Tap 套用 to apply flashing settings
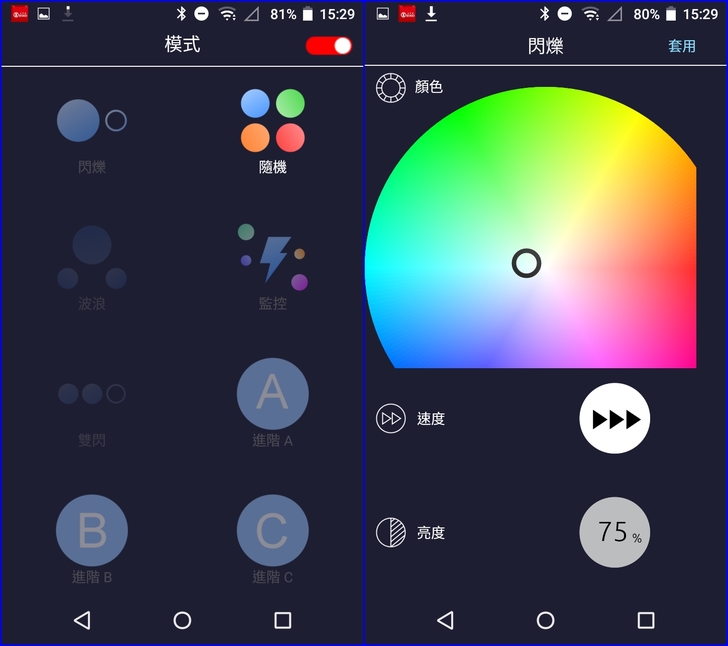 coord(682,46)
